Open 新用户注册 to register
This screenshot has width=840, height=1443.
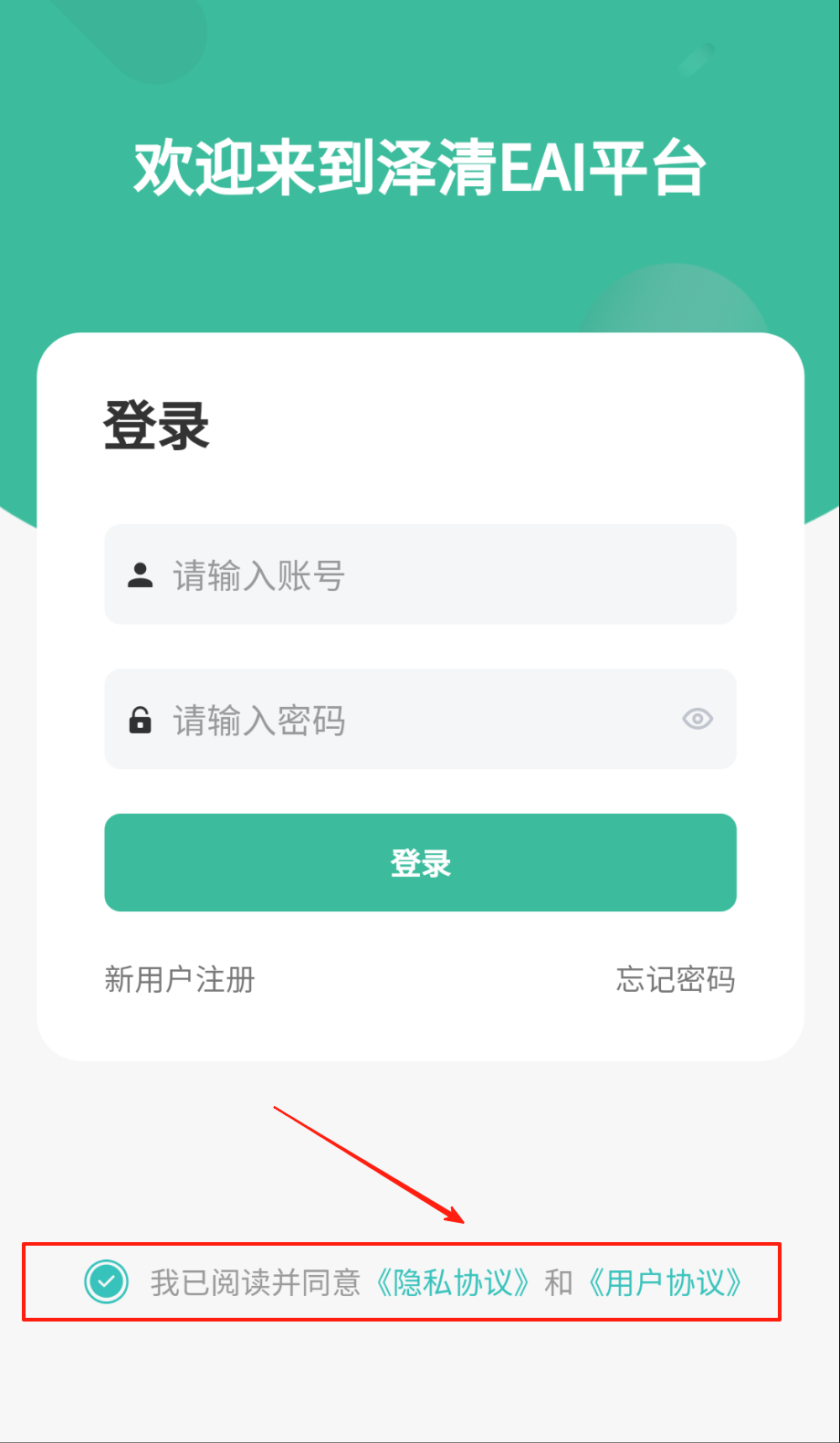coord(180,980)
